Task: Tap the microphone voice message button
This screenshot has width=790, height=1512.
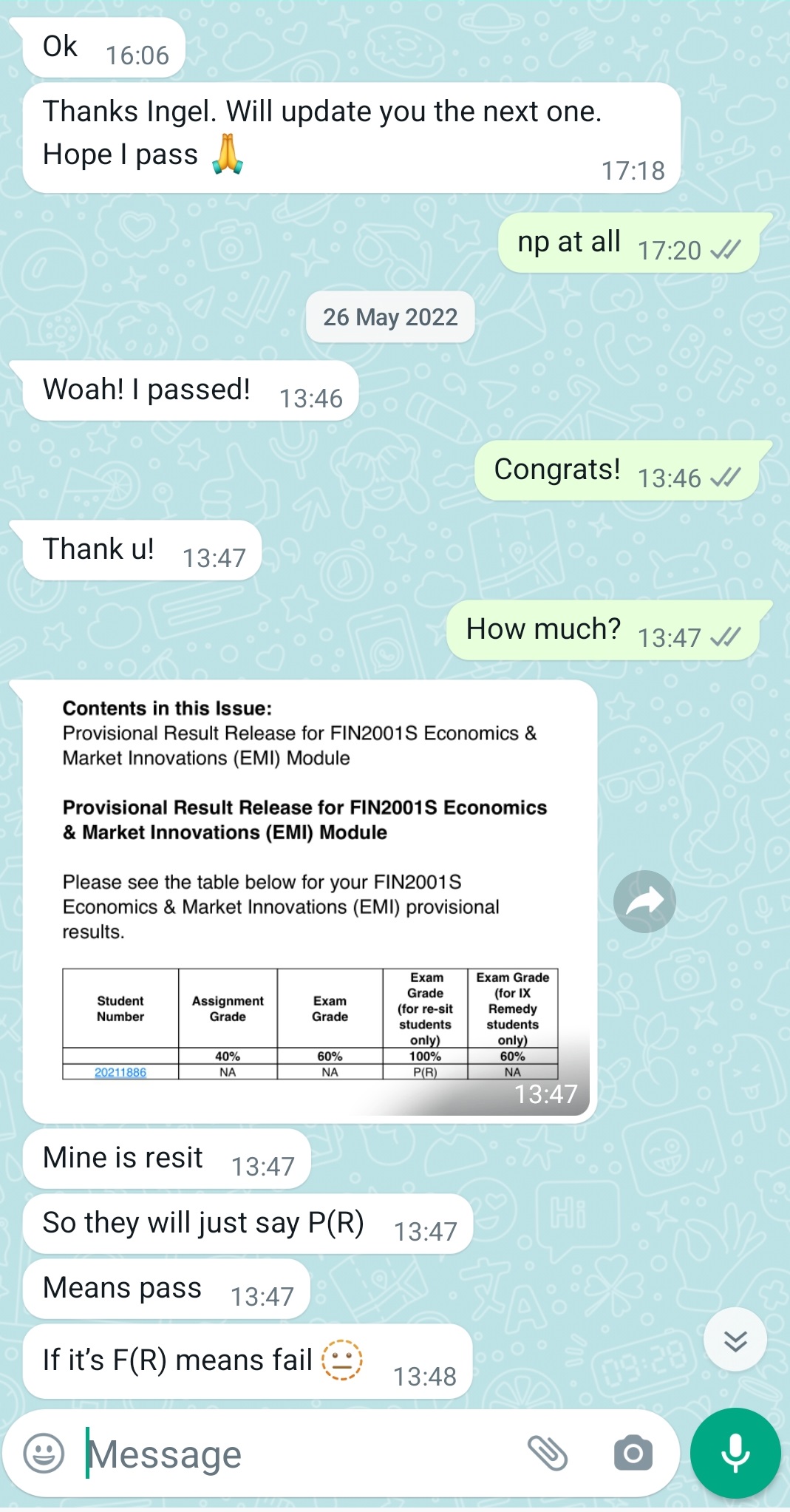Action: (x=735, y=1453)
